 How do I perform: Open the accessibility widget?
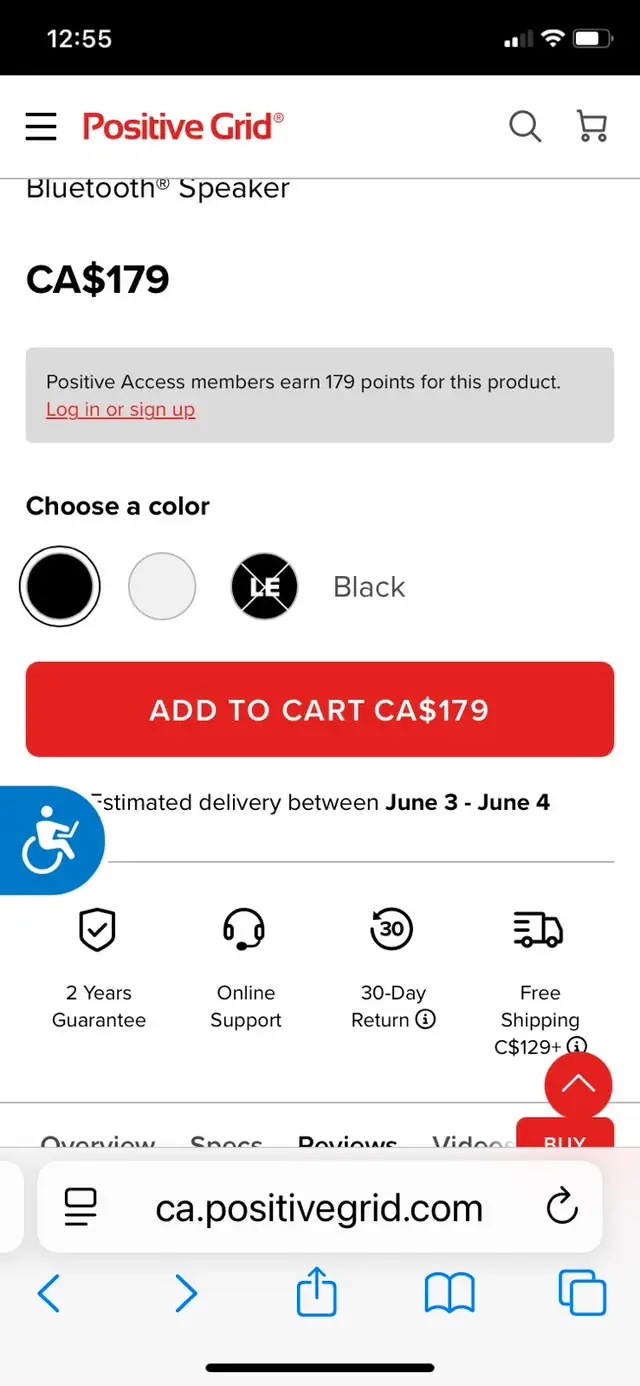(x=50, y=841)
